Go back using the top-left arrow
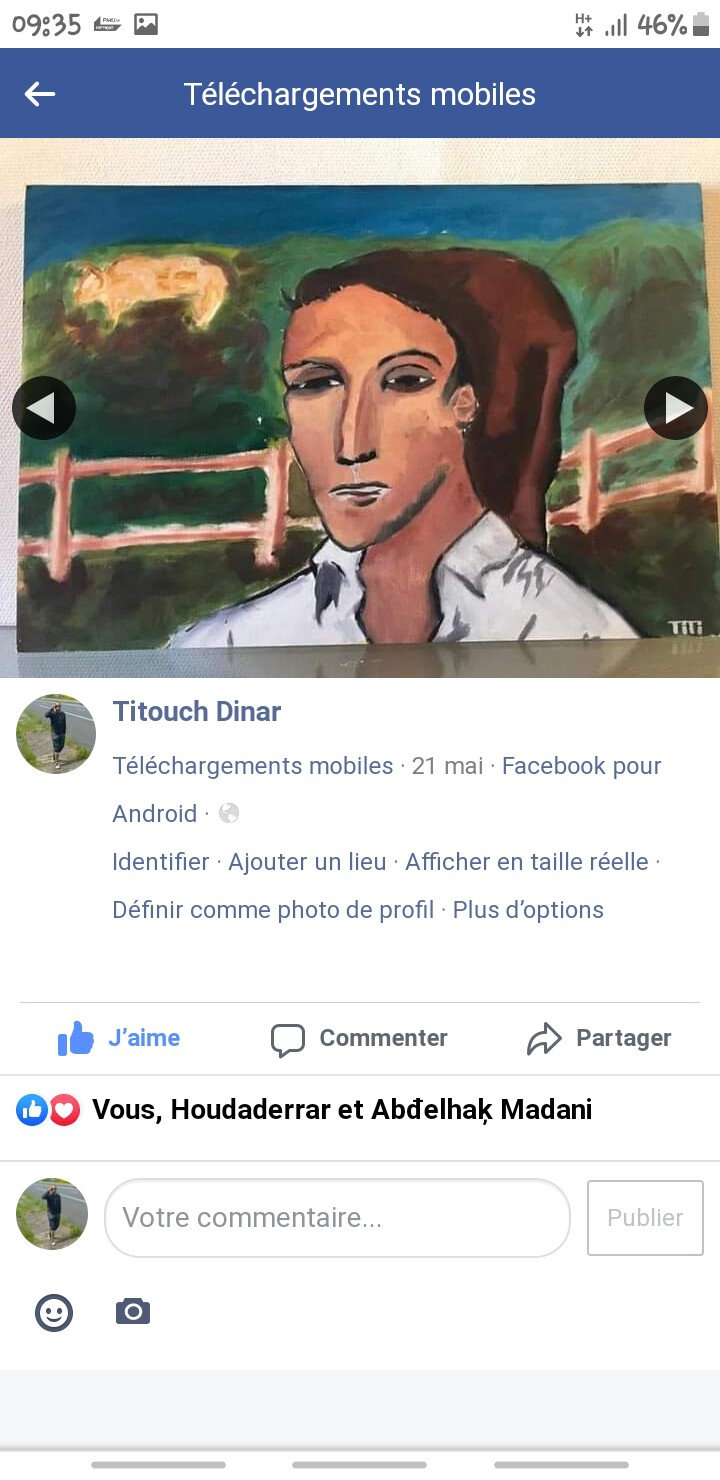The height and width of the screenshot is (1480, 720). [x=40, y=94]
